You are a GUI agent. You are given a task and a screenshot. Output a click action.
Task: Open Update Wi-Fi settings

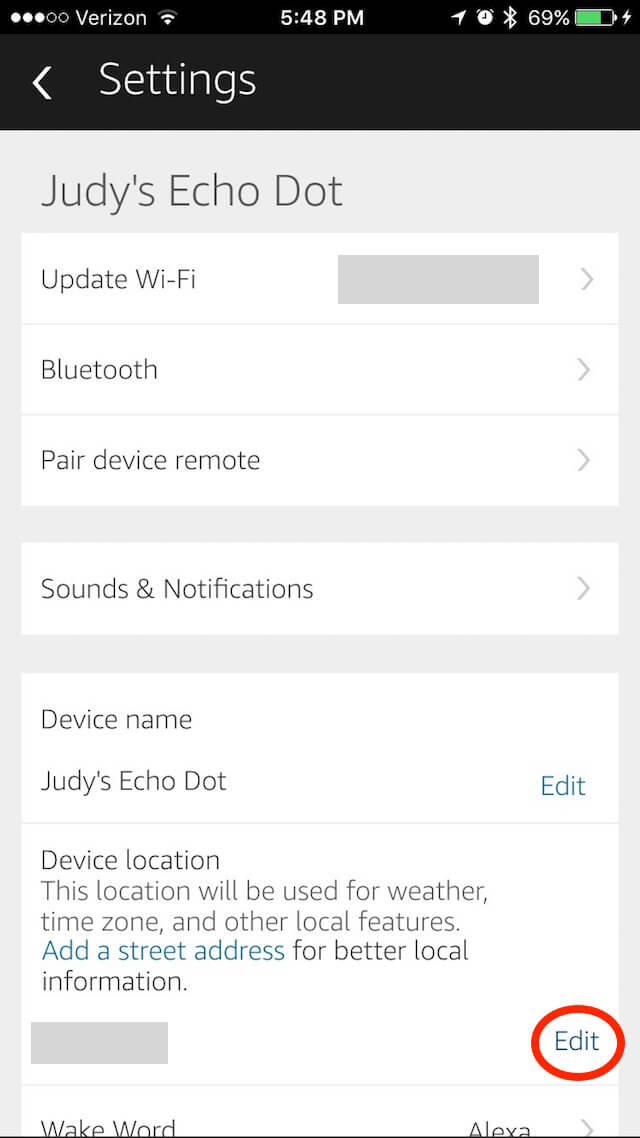(x=320, y=279)
